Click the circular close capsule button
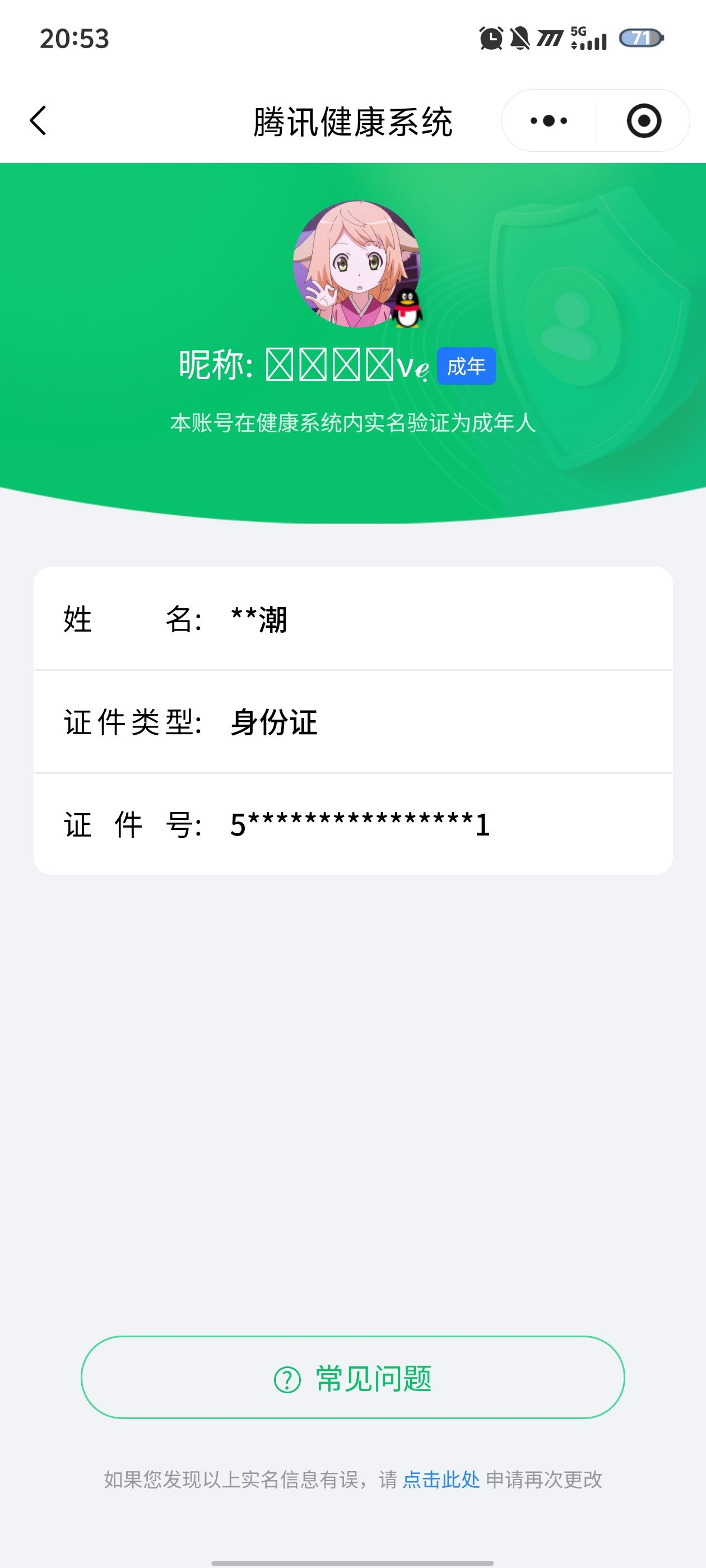 [645, 120]
